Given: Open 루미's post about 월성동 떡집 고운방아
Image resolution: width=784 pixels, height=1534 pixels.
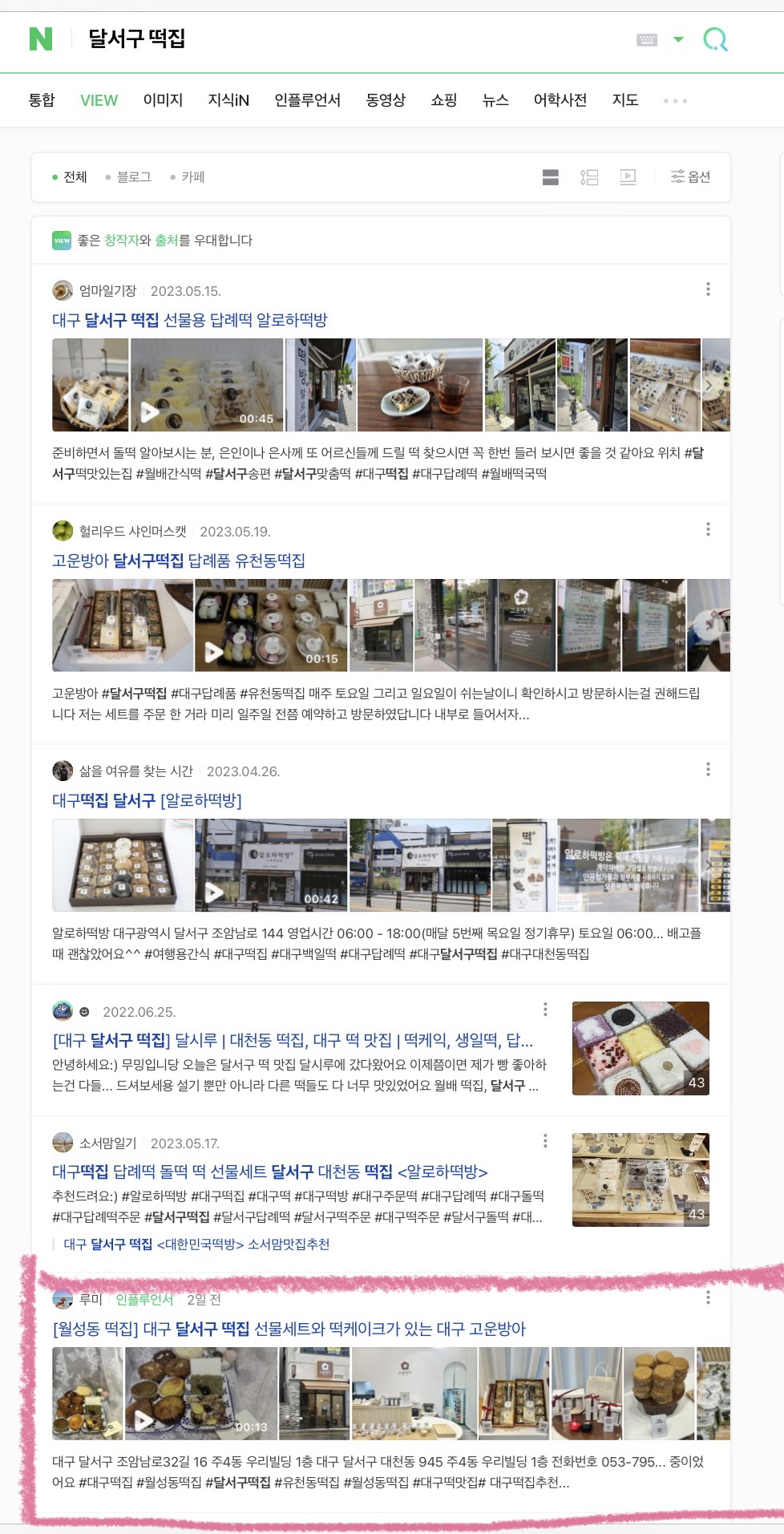Looking at the screenshot, I should coord(289,1329).
